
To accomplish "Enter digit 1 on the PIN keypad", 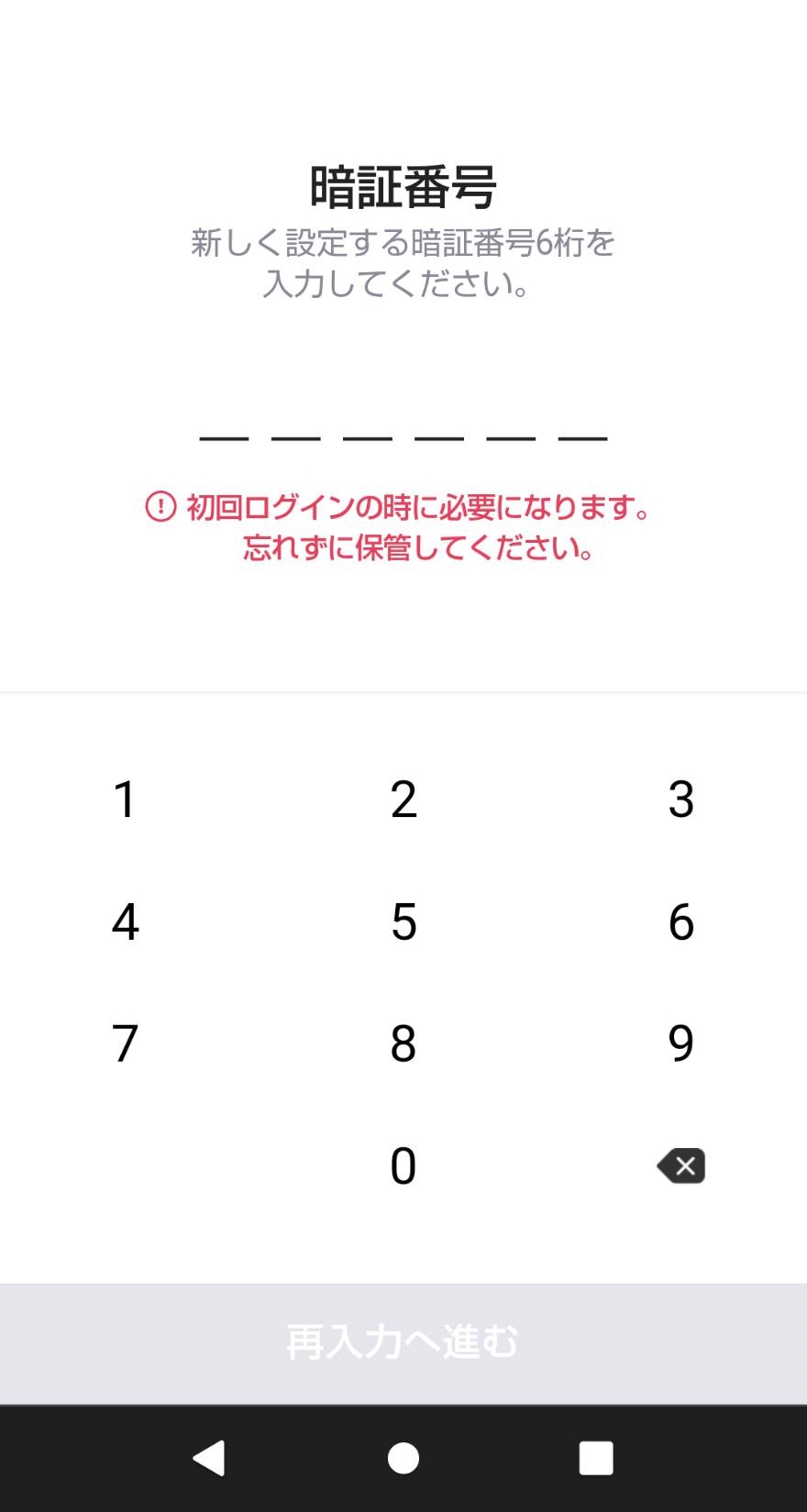I will click(126, 799).
